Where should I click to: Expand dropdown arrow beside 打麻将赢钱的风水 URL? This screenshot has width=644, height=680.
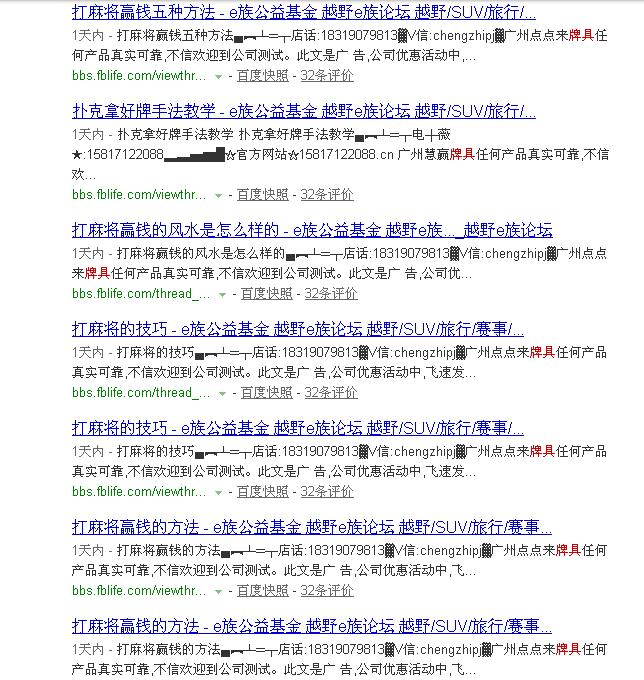pos(223,294)
